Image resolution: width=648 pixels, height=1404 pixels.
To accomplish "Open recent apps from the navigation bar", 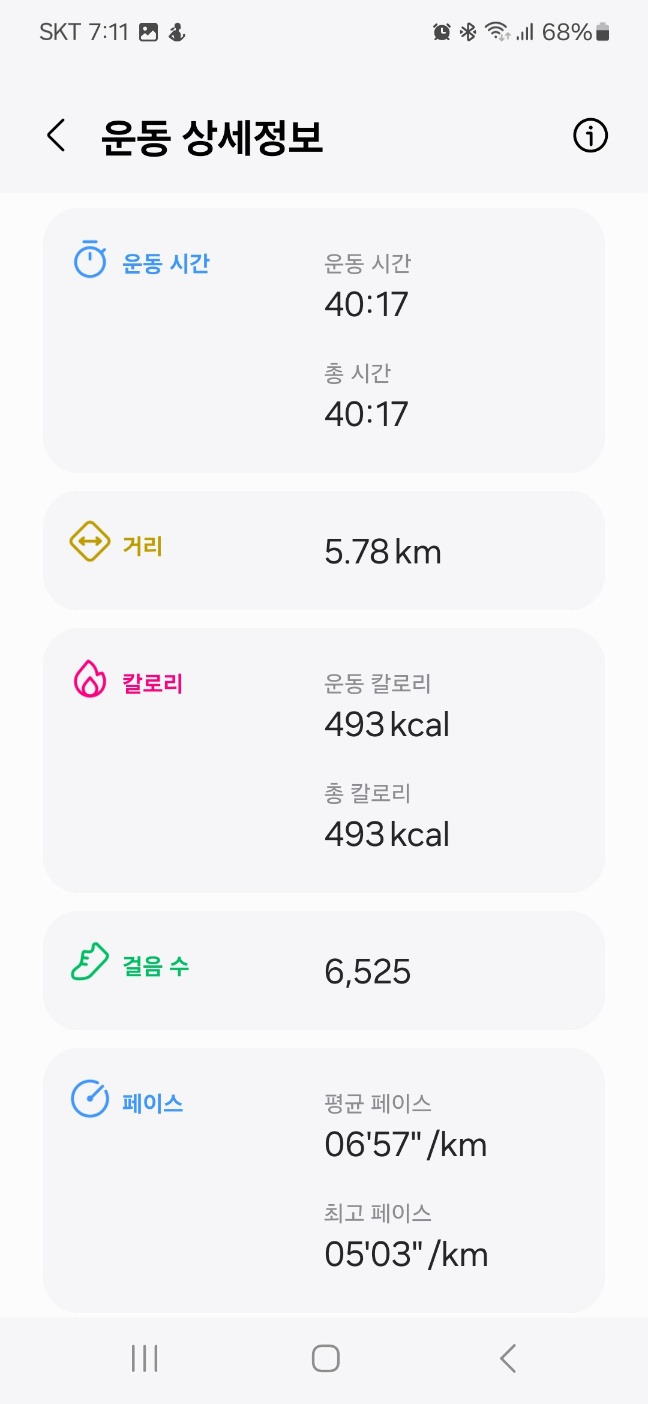I will coord(145,1358).
